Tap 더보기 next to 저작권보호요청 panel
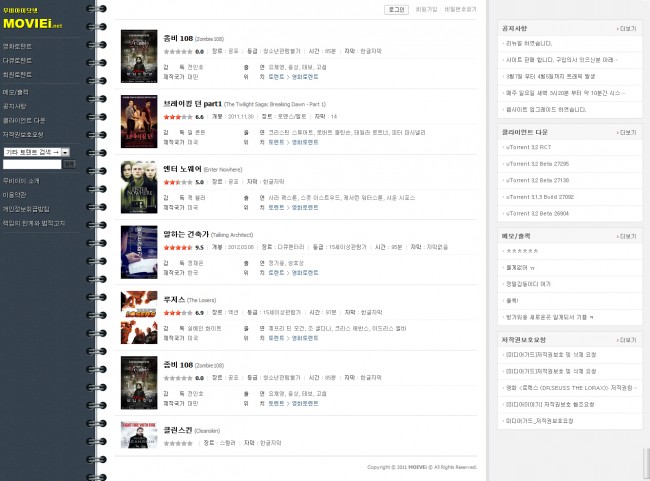This screenshot has height=481, width=650. (x=627, y=340)
